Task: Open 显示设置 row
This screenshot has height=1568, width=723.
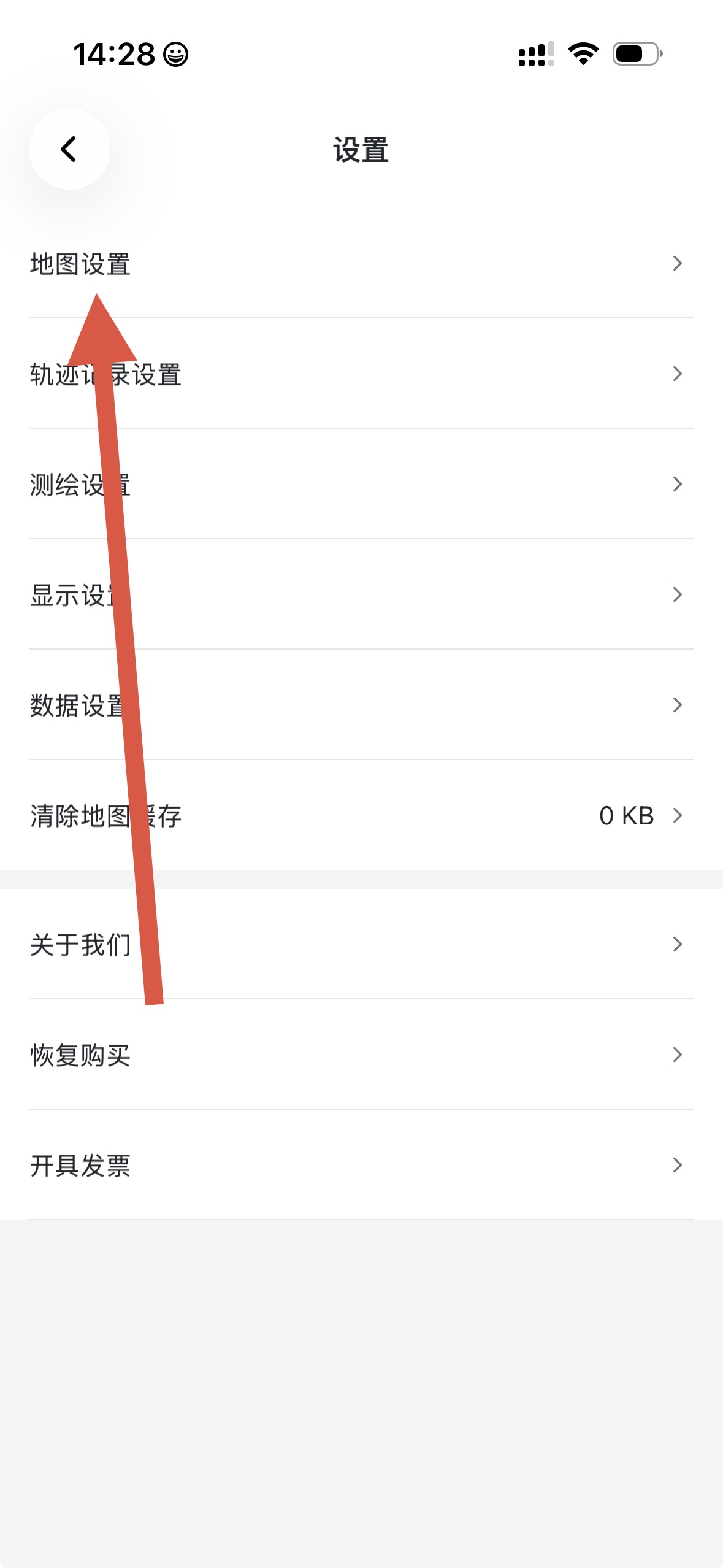Action: coord(361,595)
